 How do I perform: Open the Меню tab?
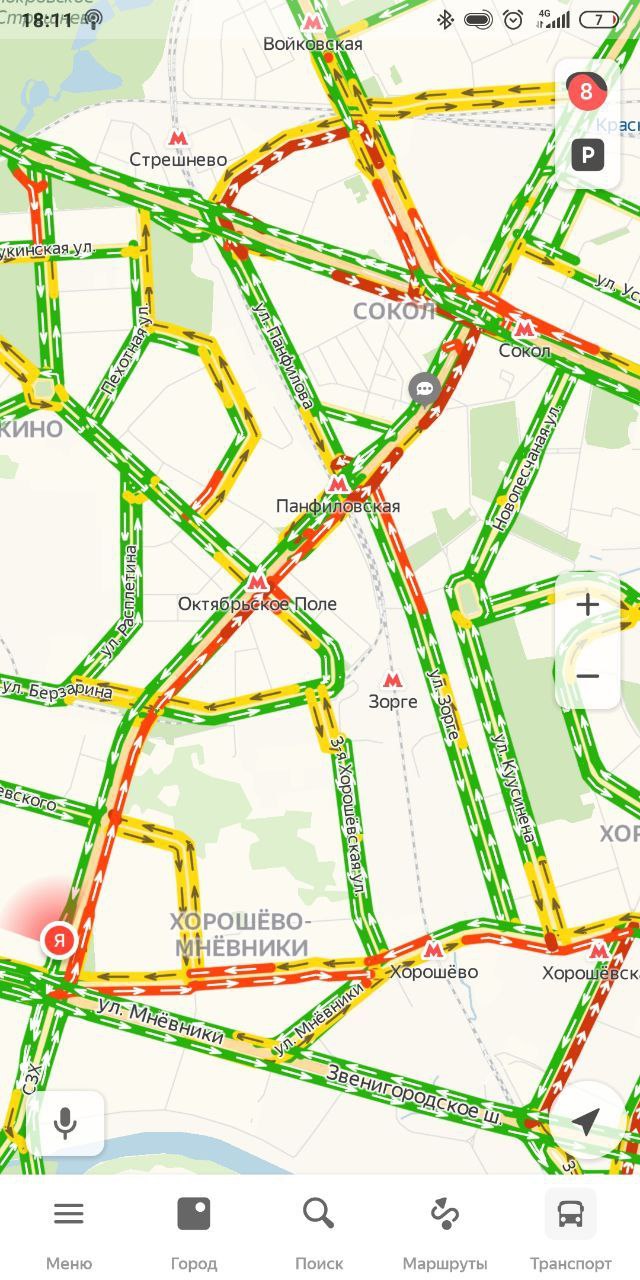click(69, 1229)
